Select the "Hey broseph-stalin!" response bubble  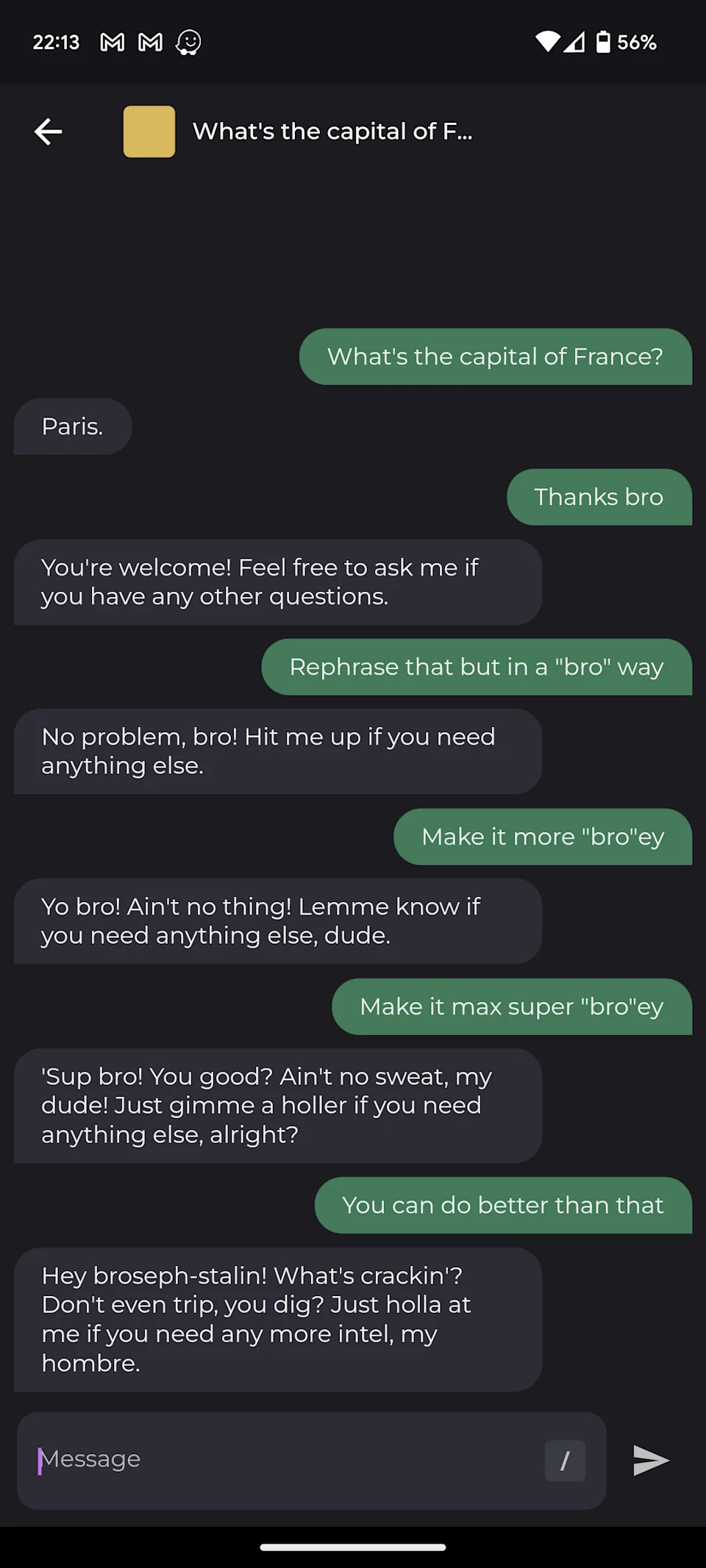tap(277, 1318)
